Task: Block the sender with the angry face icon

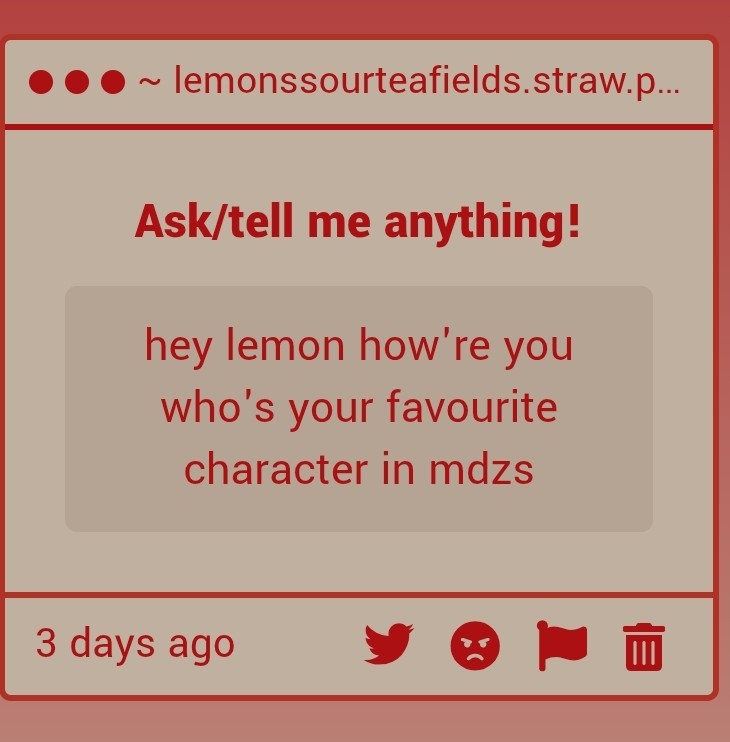Action: (x=475, y=645)
